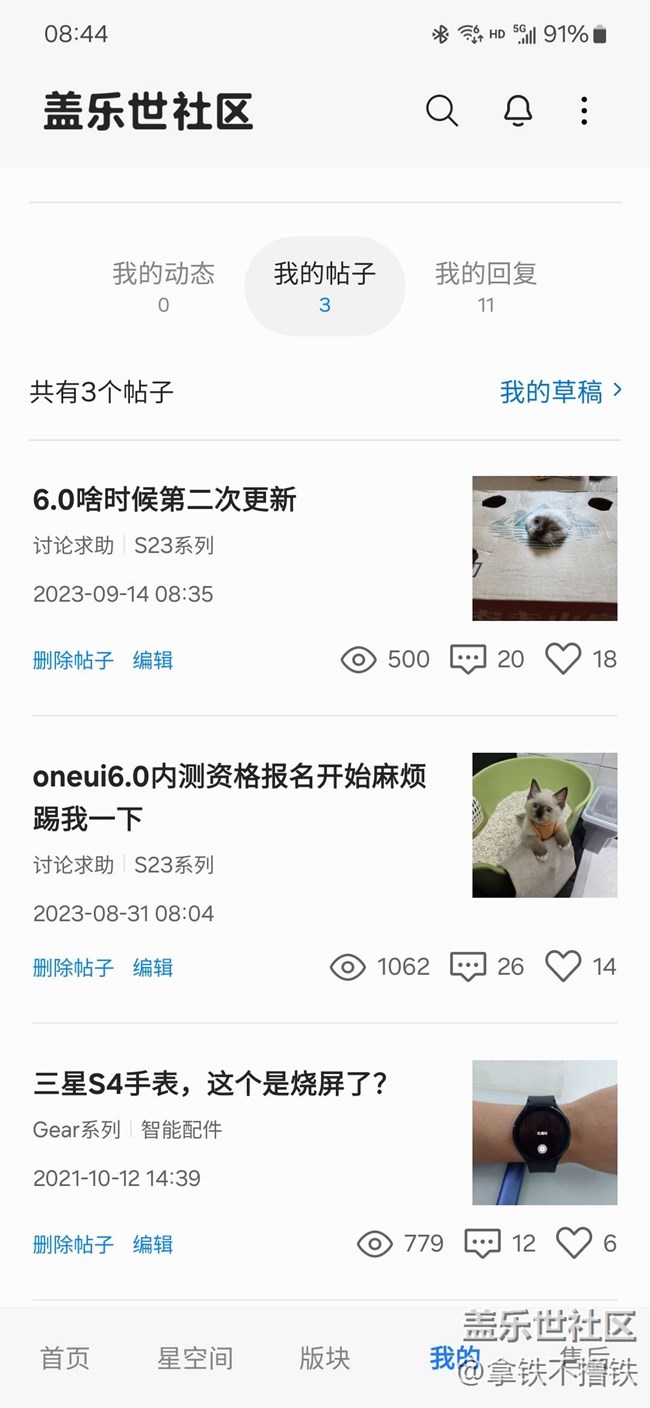Screen dimensions: 650x1408
Task: Switch to the 我的回复 tab
Action: tap(486, 285)
